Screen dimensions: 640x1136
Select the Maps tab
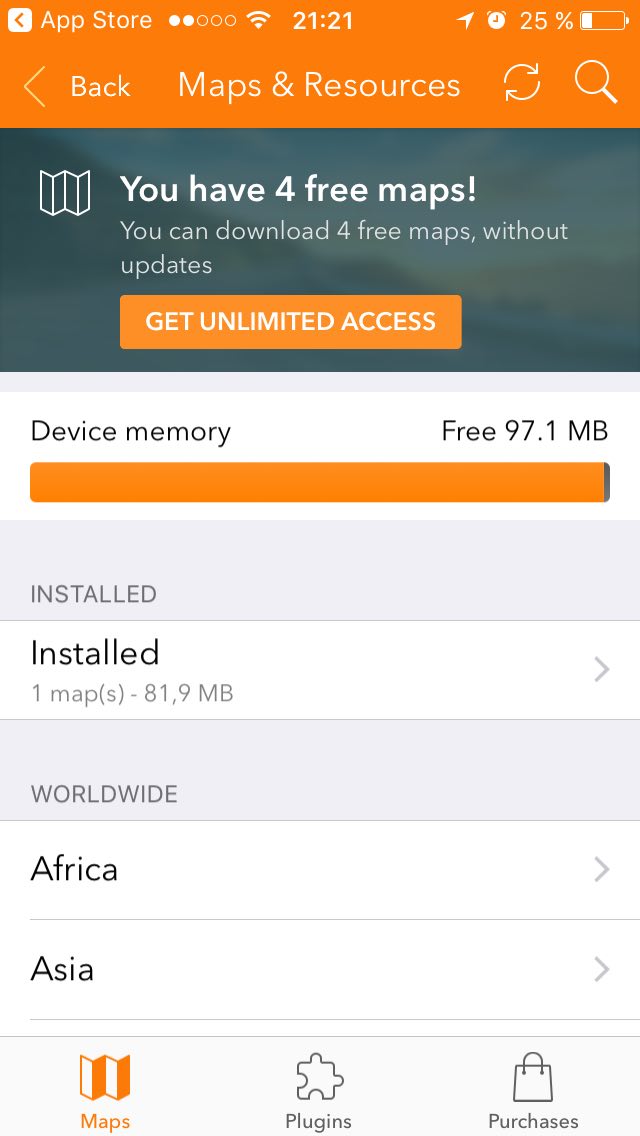105,1090
